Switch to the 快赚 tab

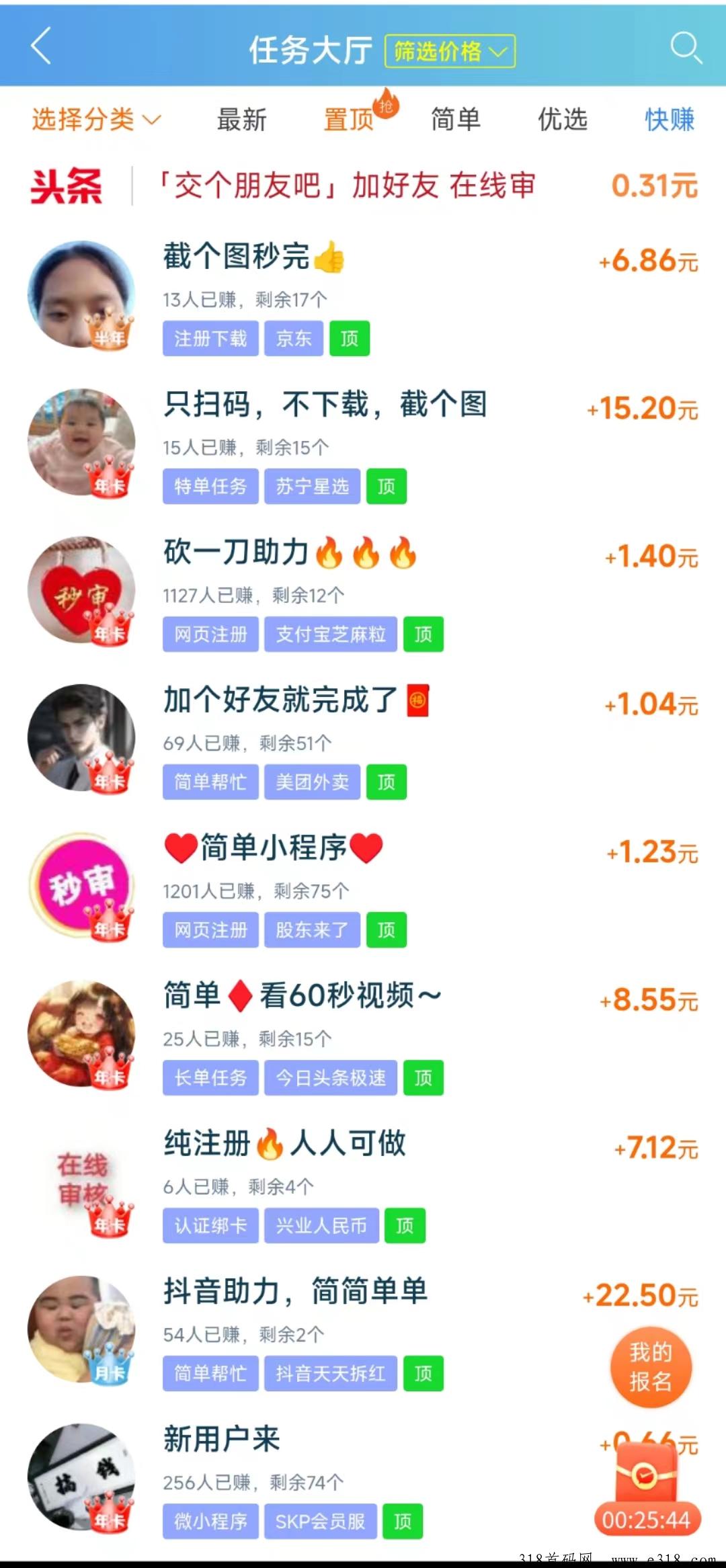click(670, 120)
